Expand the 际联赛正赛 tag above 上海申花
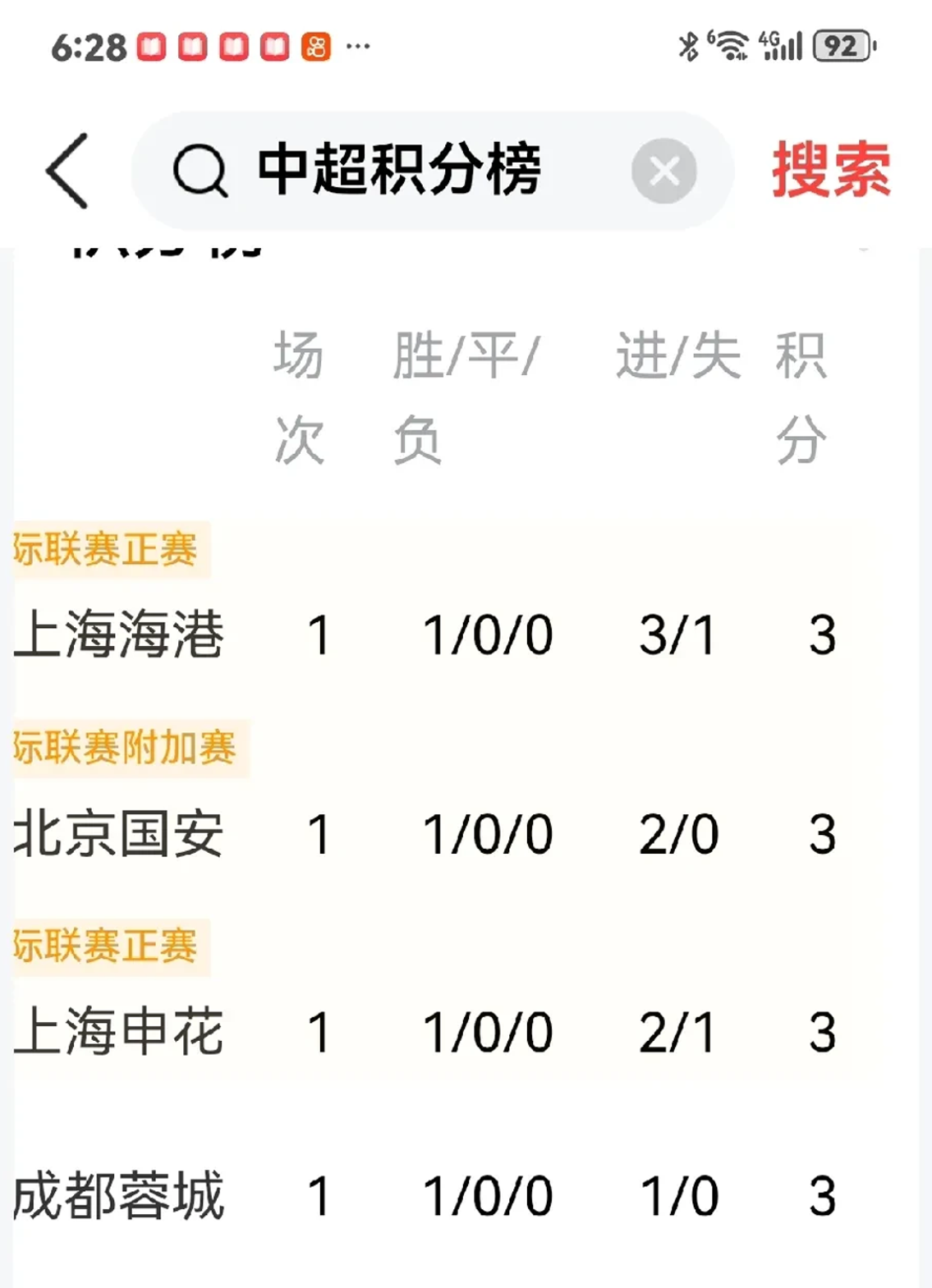 tap(107, 944)
